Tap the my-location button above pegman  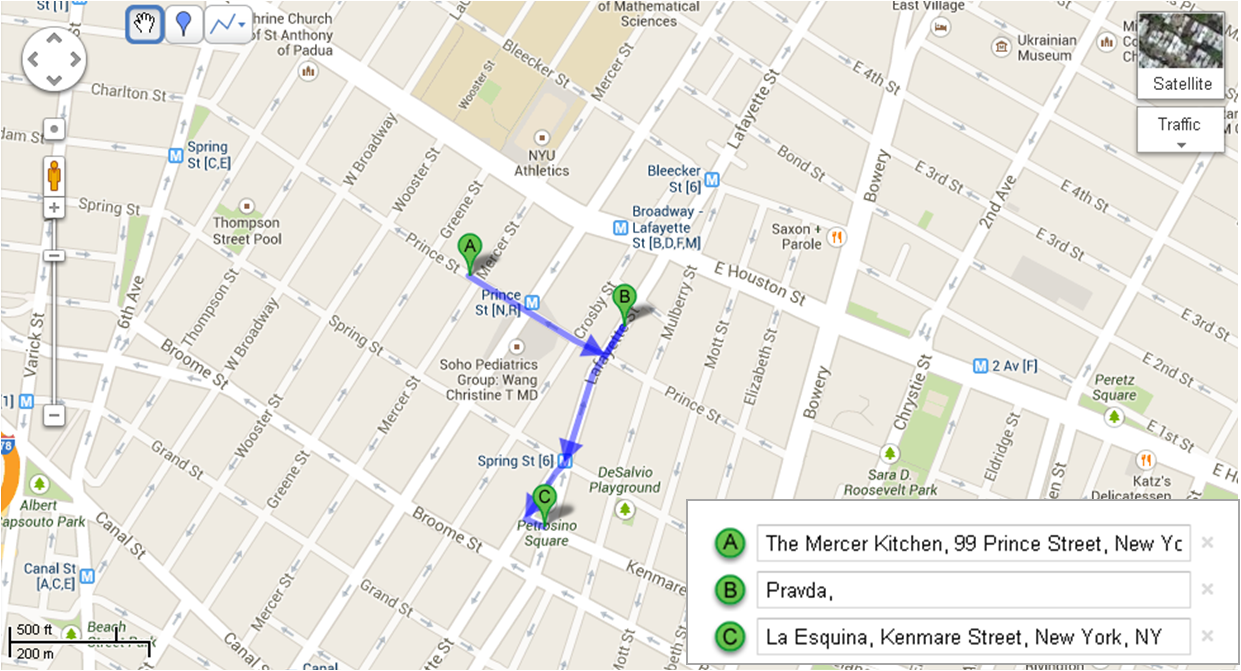[x=54, y=130]
